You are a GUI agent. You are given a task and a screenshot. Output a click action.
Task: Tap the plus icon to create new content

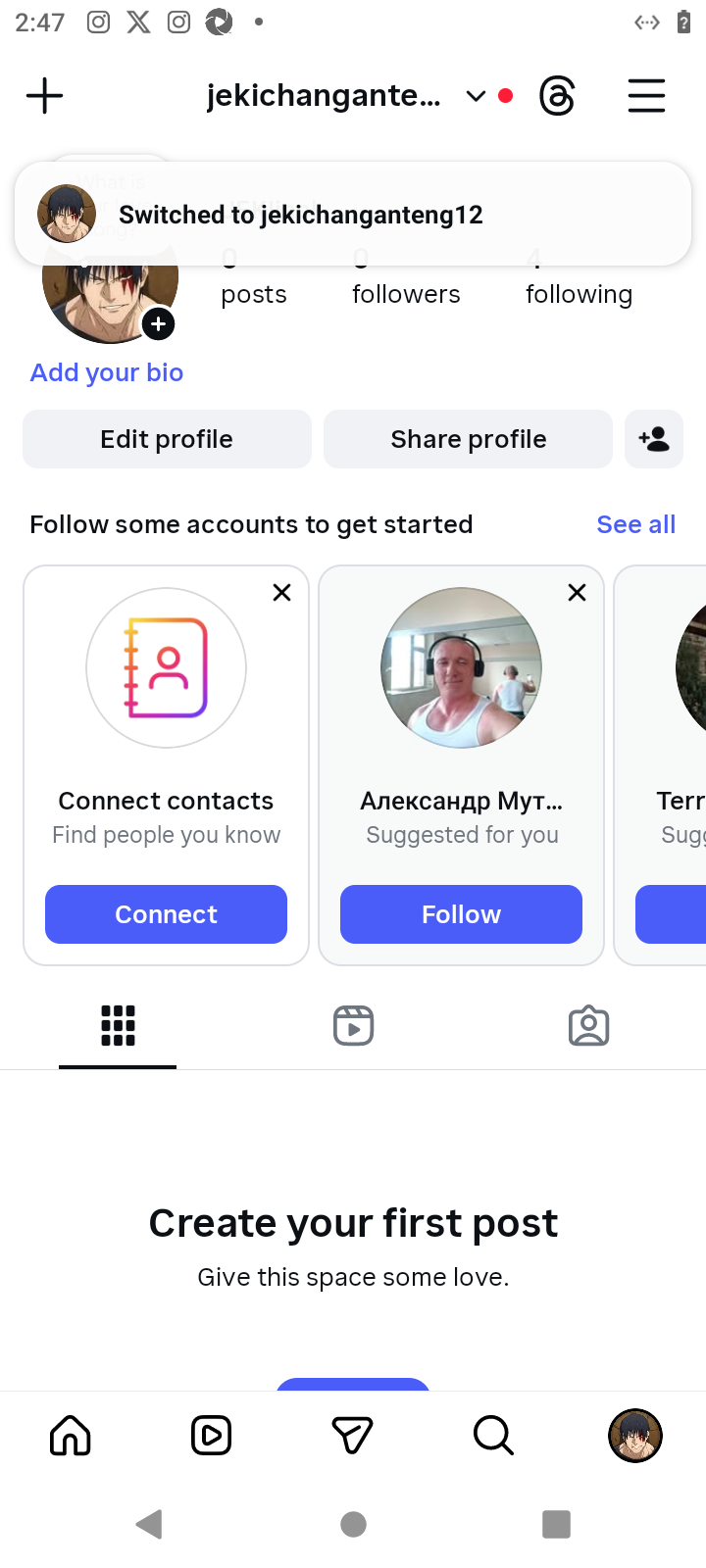44,96
